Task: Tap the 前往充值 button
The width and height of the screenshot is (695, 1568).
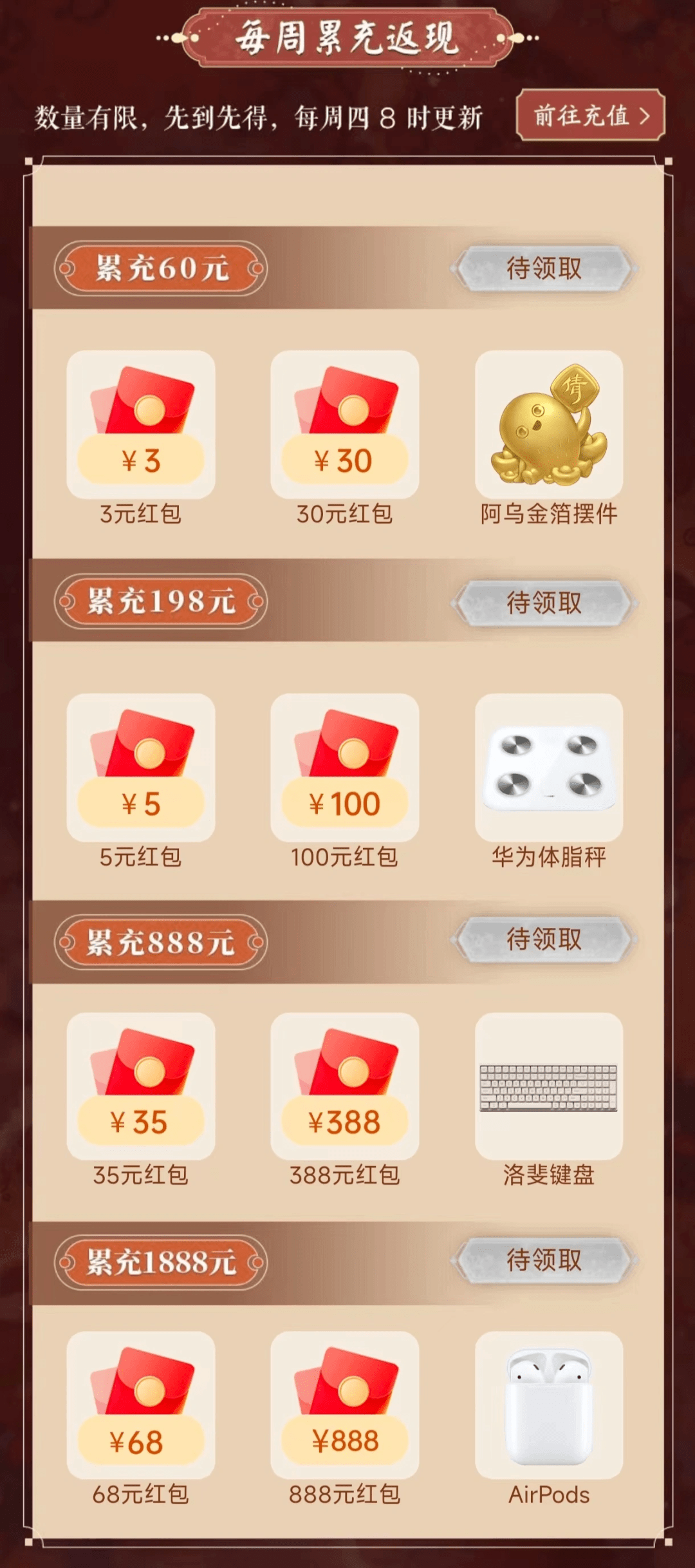Action: click(x=590, y=116)
